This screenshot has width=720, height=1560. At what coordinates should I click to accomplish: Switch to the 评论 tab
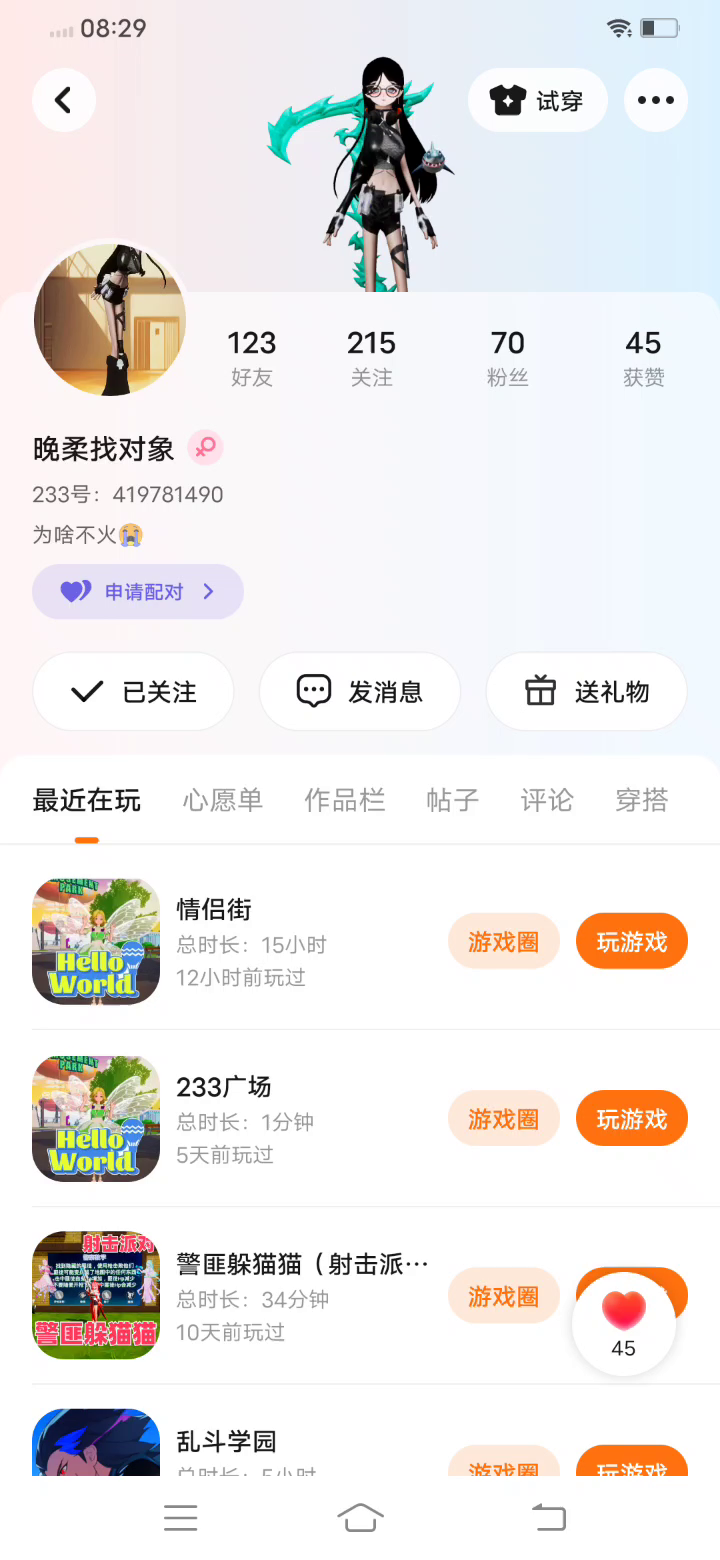[x=546, y=800]
